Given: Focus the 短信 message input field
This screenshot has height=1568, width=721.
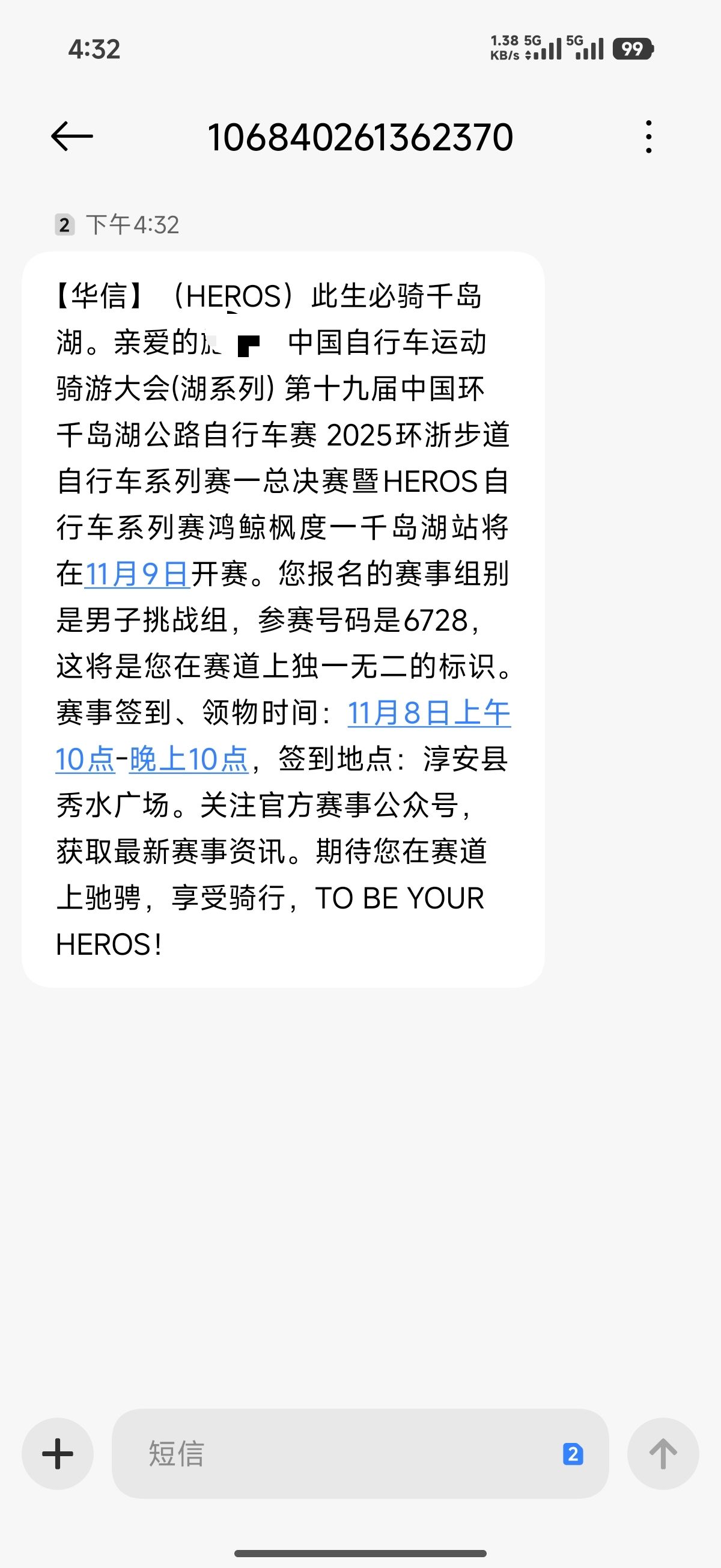Looking at the screenshot, I should click(x=341, y=1454).
